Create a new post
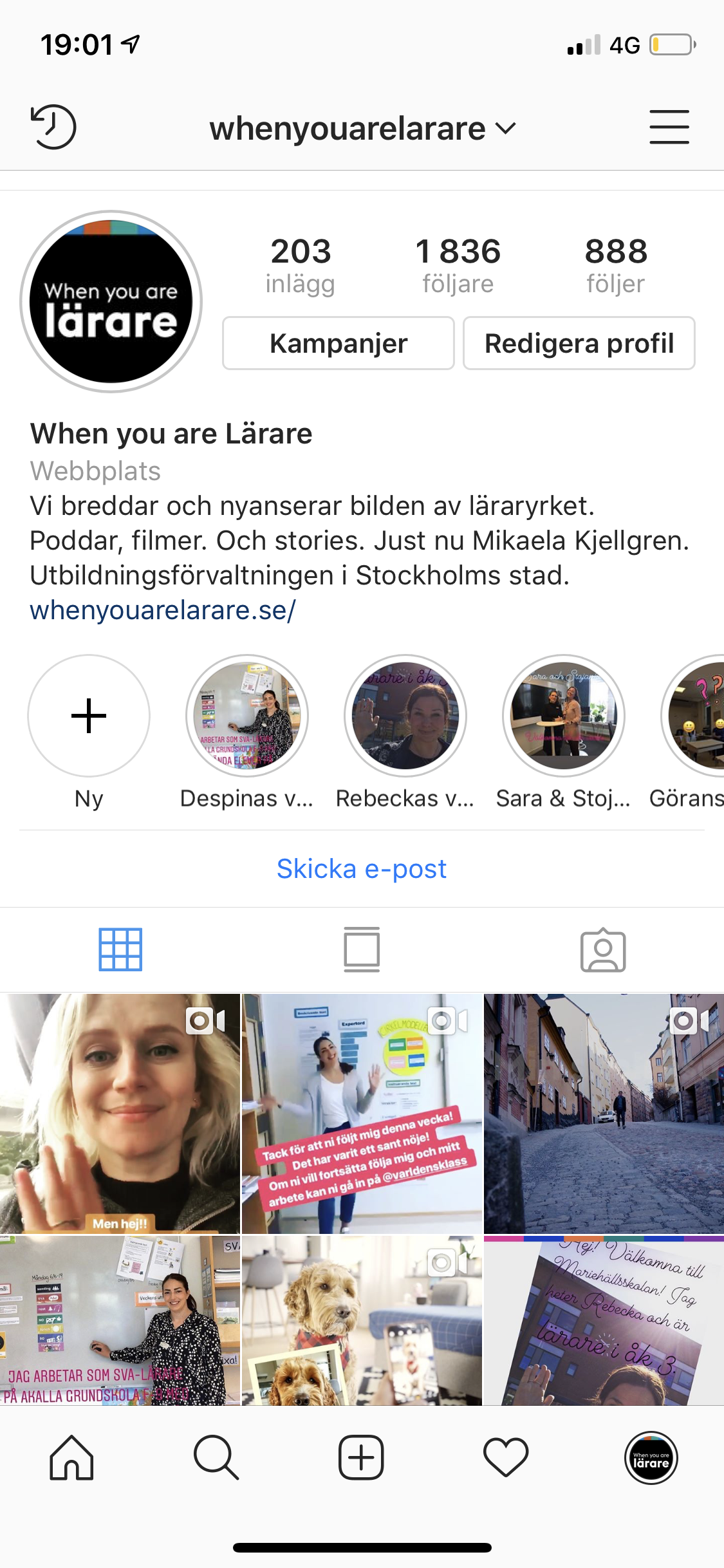The height and width of the screenshot is (1568, 724). (x=361, y=1457)
